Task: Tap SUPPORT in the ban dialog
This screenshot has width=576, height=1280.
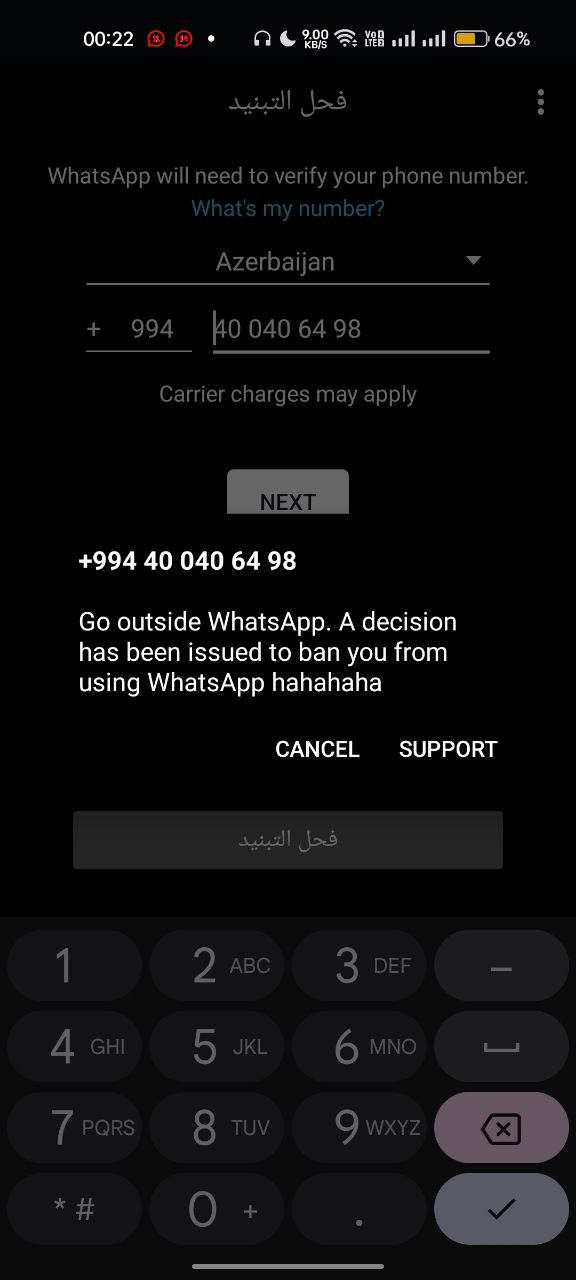Action: coord(448,749)
